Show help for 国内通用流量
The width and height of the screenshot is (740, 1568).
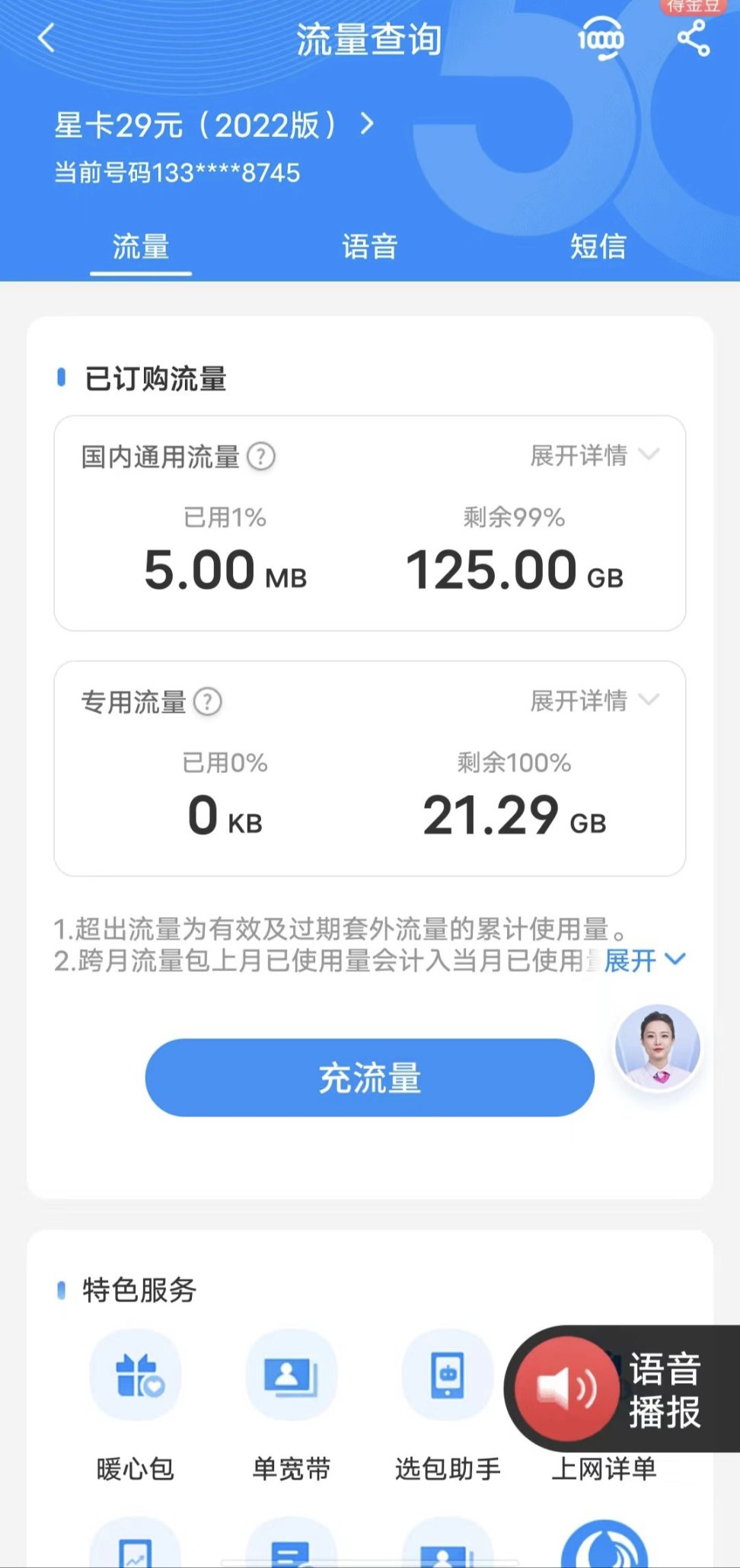pos(261,457)
